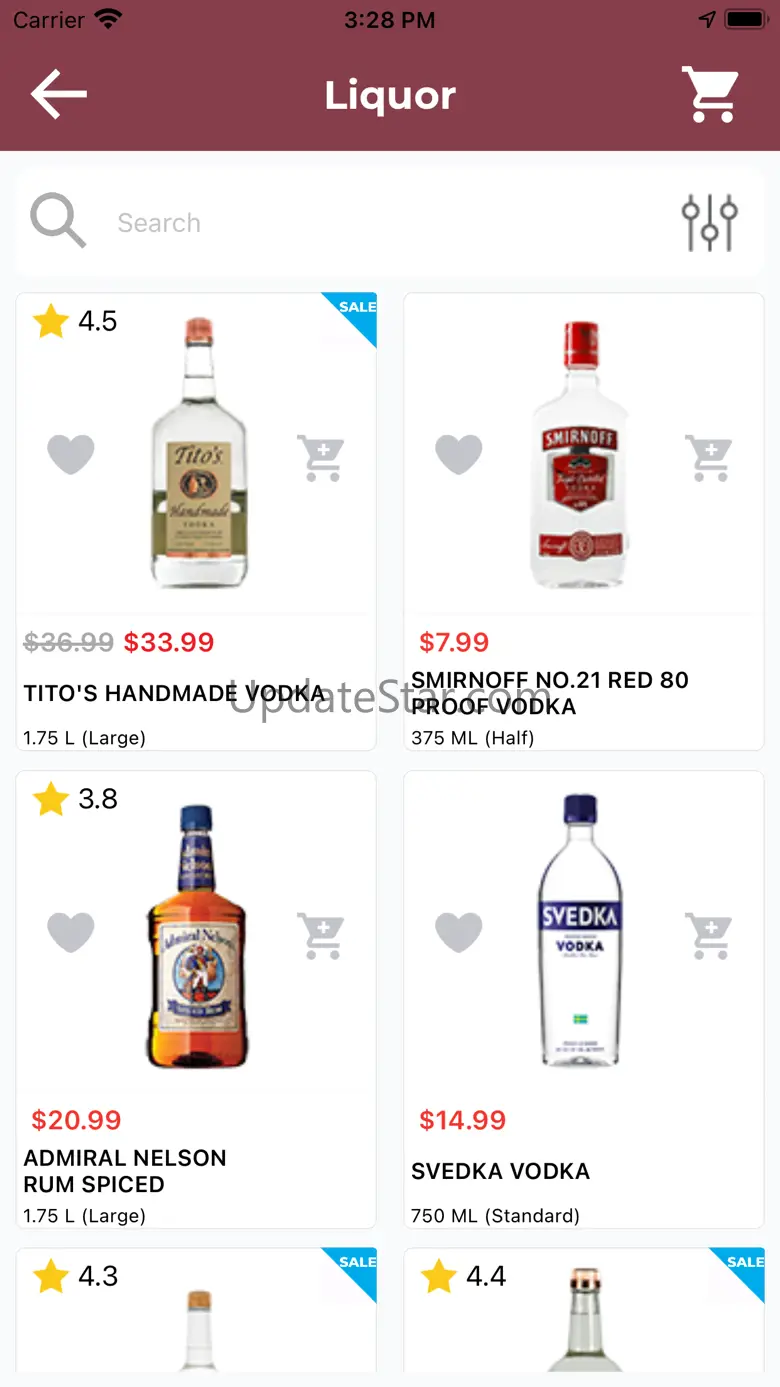Viewport: 780px width, 1387px height.
Task: Like Admiral Nelson Rum Spiced with the heart
Action: pos(71,933)
